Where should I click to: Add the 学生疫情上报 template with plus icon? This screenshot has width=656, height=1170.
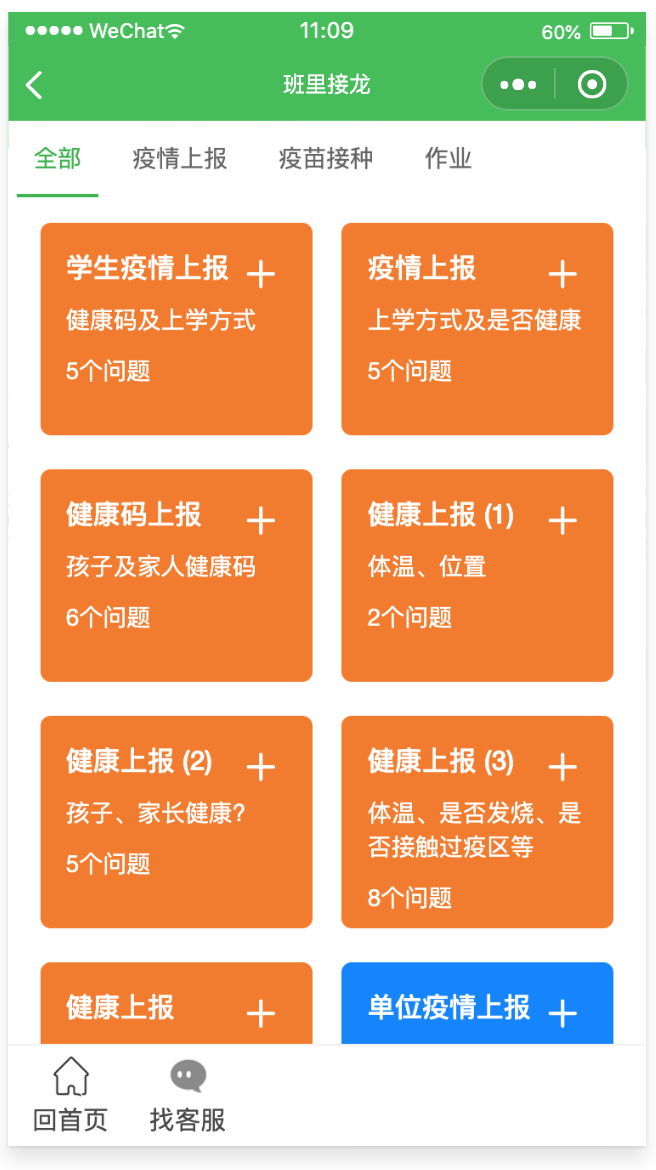pos(260,275)
